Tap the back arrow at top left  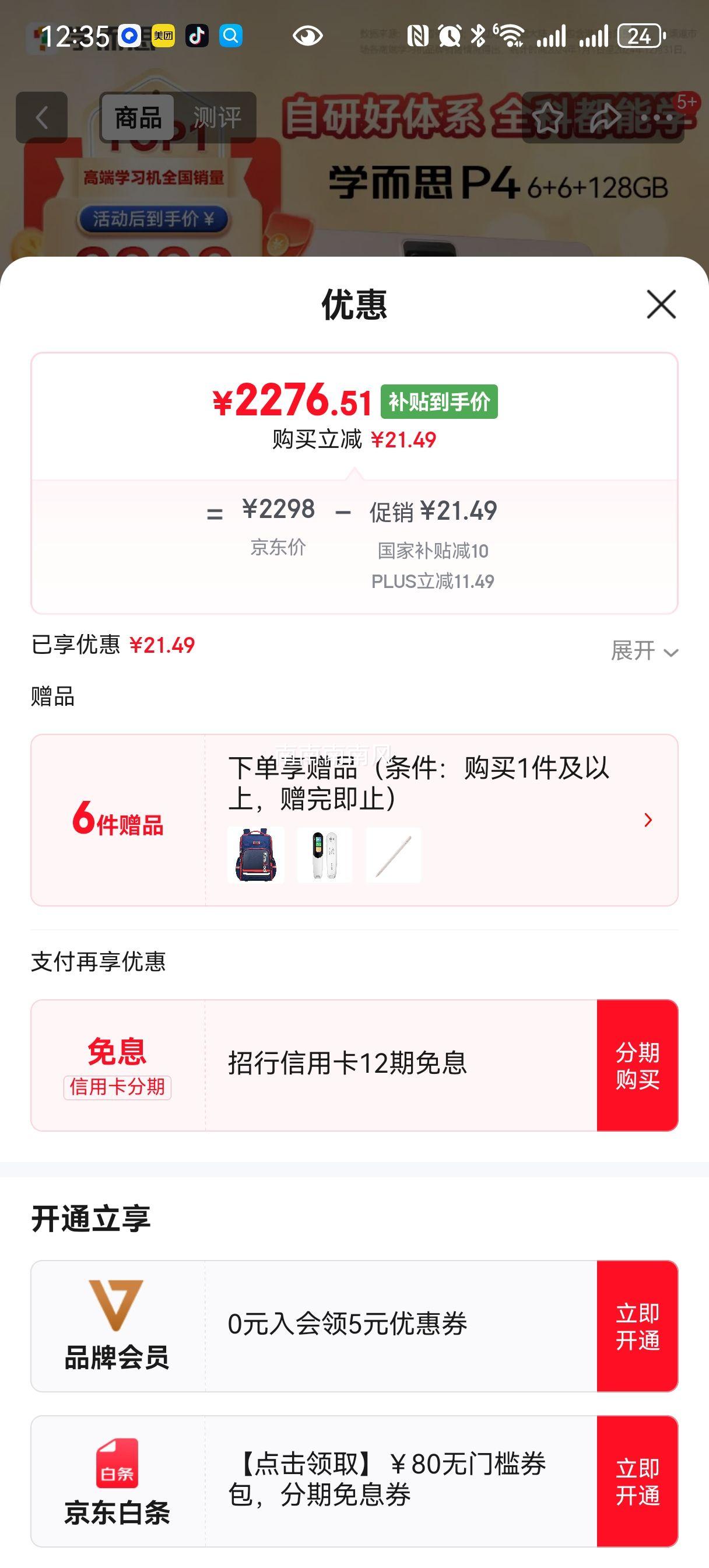[x=41, y=118]
